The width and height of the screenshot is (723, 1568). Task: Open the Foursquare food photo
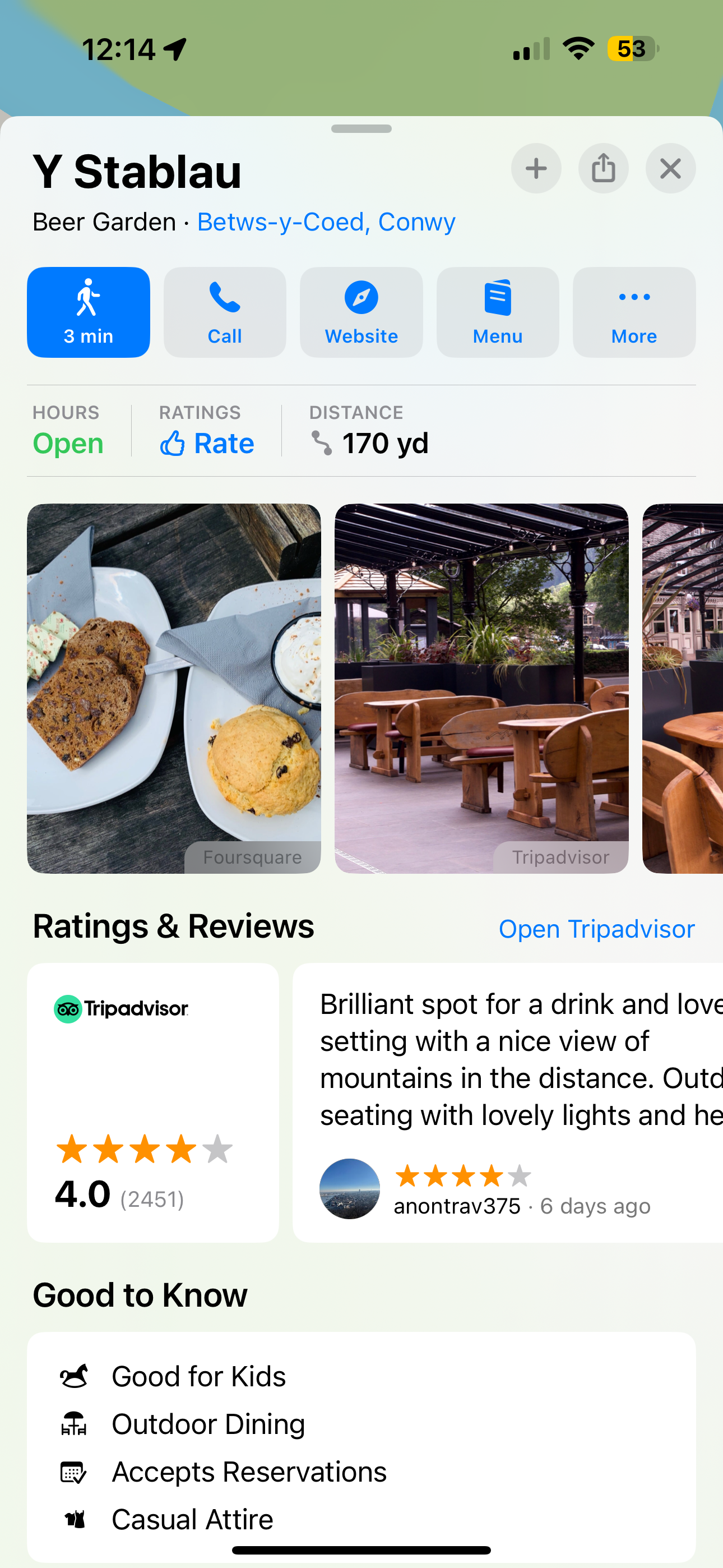point(173,688)
